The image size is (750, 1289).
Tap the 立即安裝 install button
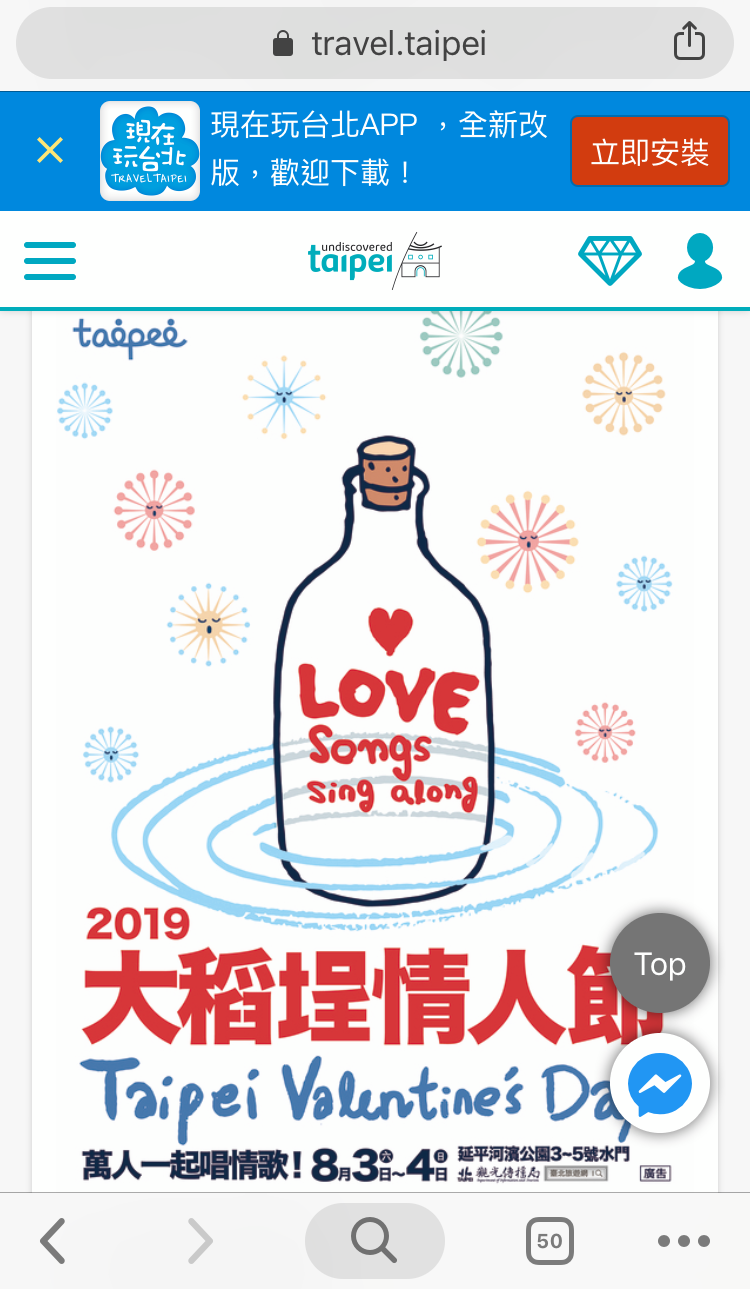coord(650,152)
